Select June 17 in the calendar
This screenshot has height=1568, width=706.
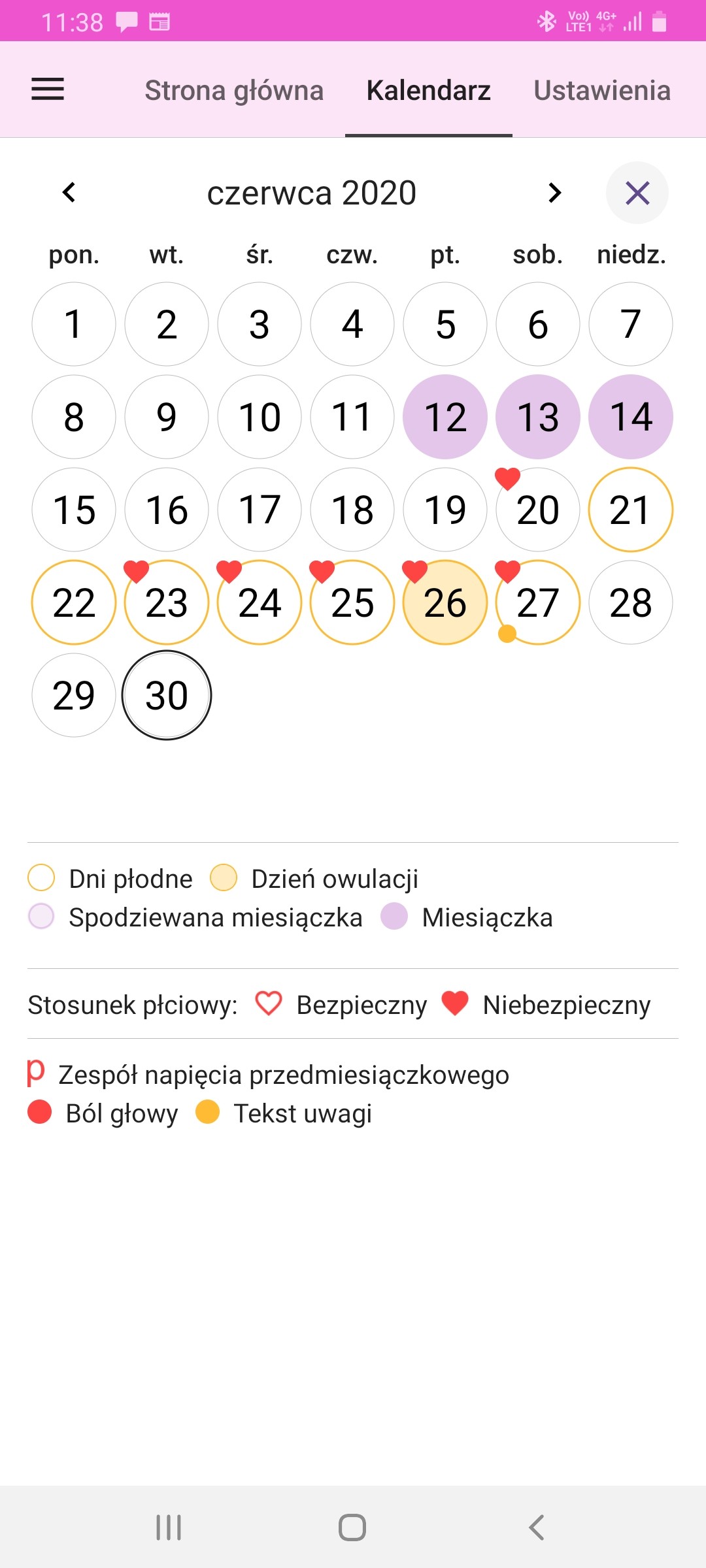(x=260, y=510)
